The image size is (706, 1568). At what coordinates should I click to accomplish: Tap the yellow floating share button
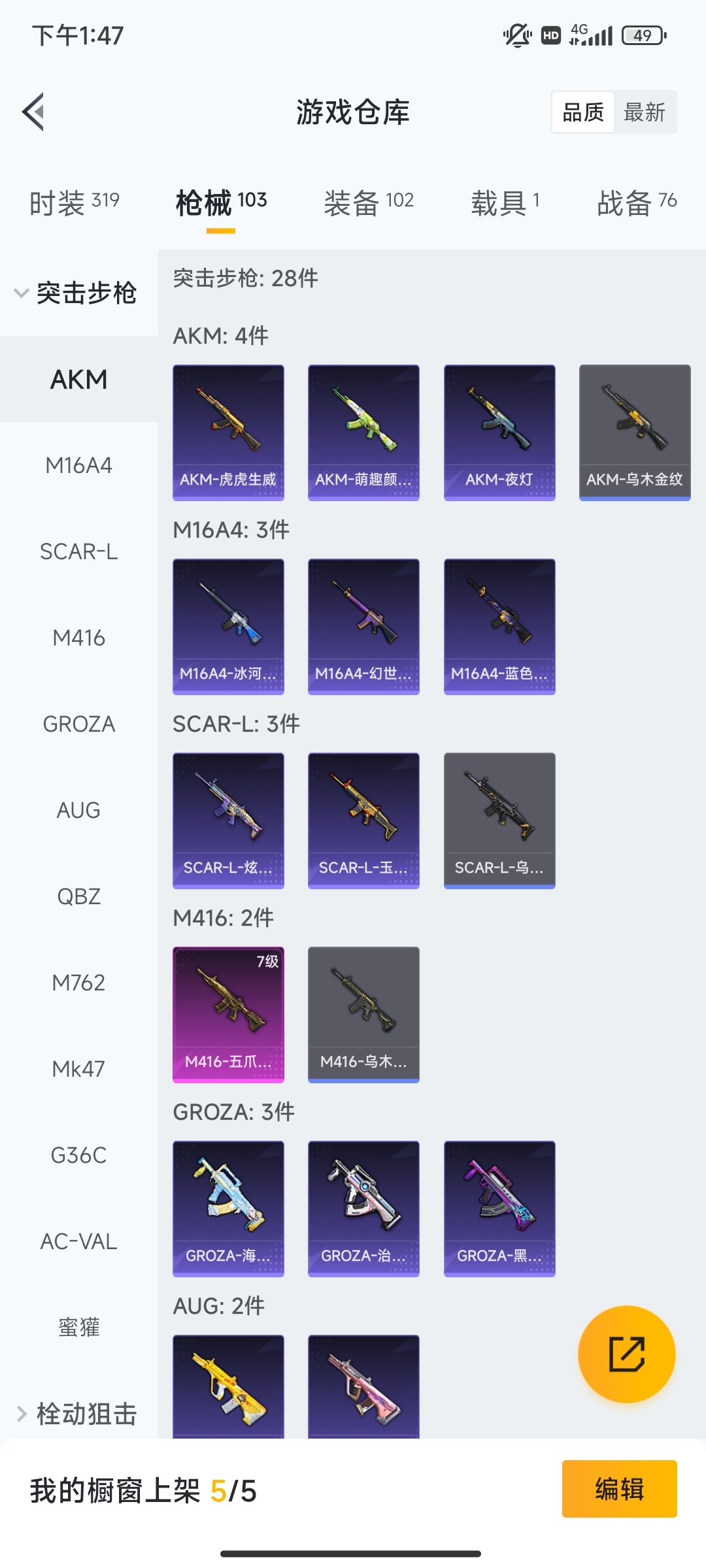tap(626, 1354)
